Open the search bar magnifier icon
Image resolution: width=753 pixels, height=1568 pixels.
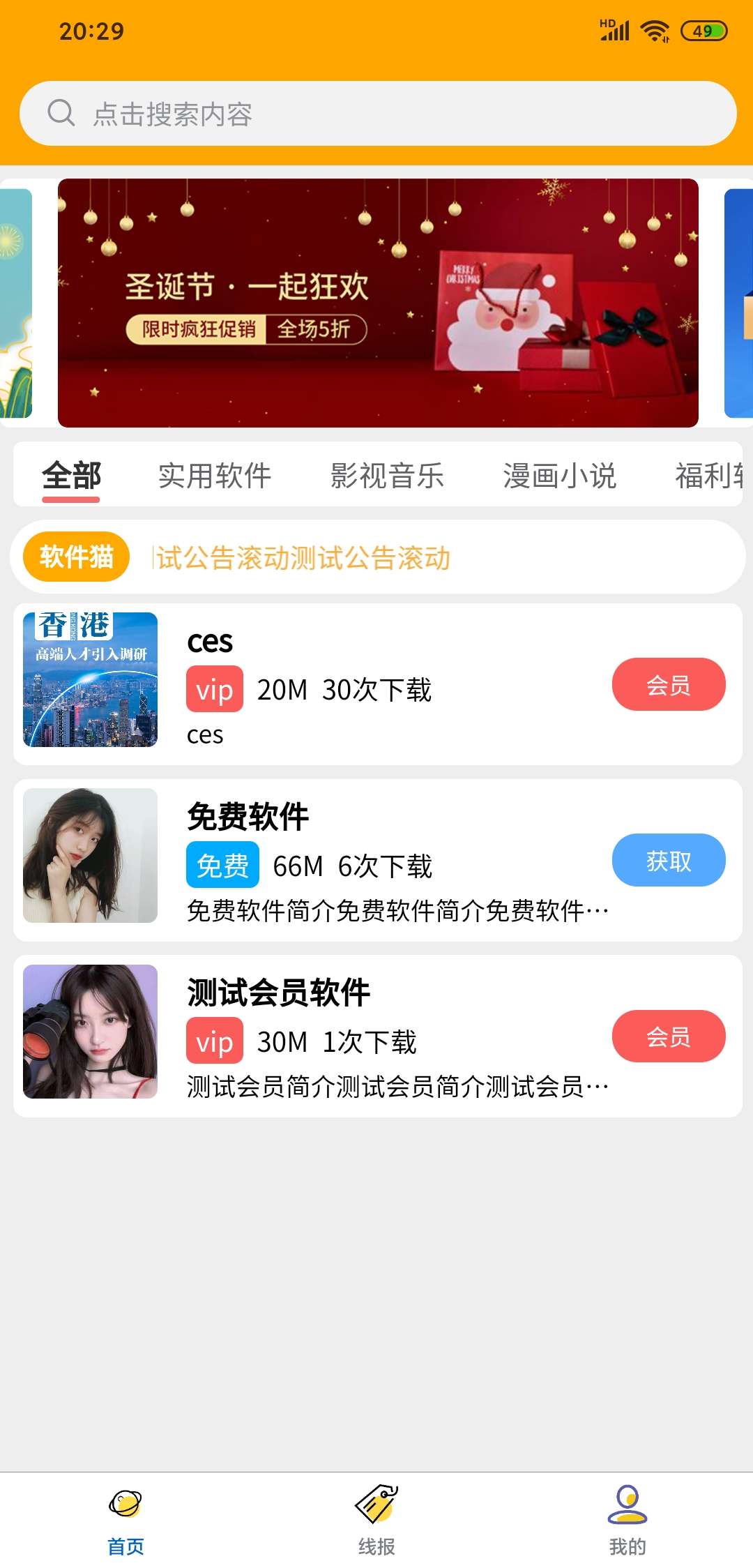click(x=61, y=112)
